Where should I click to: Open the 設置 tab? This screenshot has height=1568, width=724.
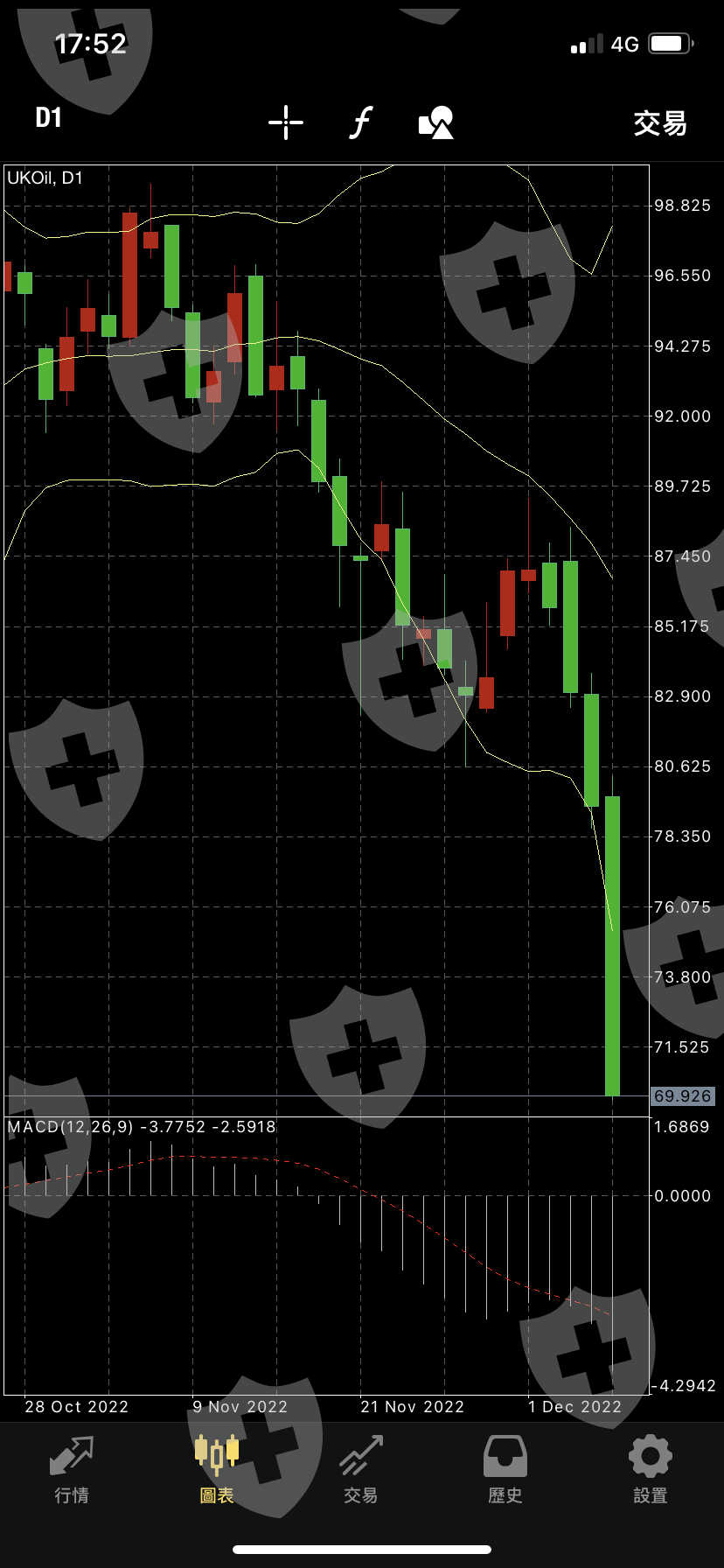point(651,1470)
